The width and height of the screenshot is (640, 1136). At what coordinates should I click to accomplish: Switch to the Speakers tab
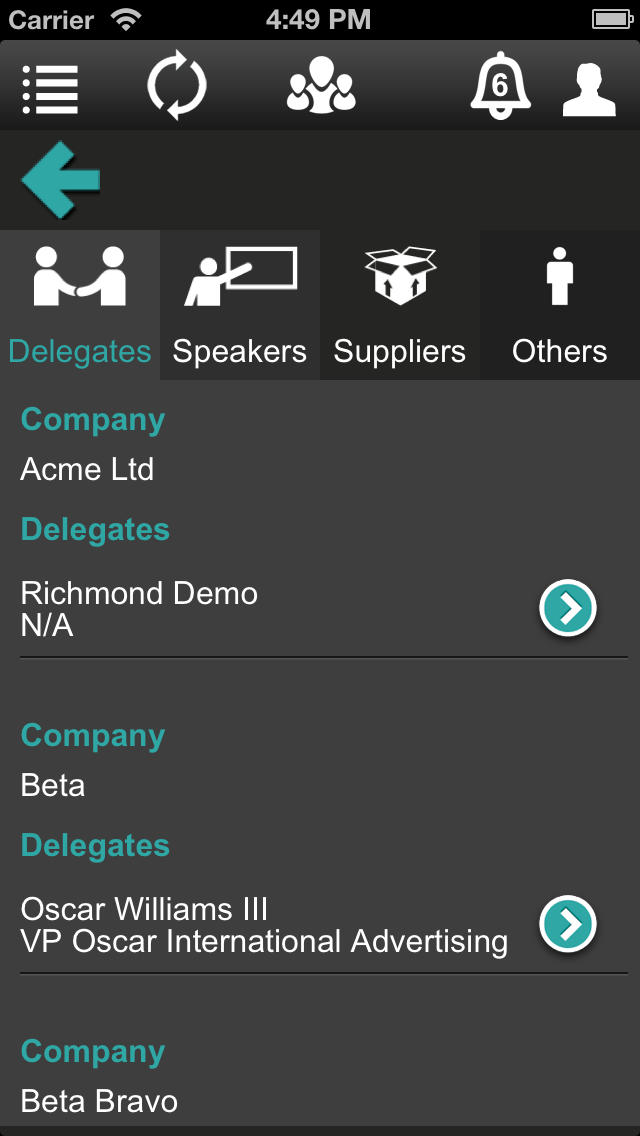[x=240, y=305]
